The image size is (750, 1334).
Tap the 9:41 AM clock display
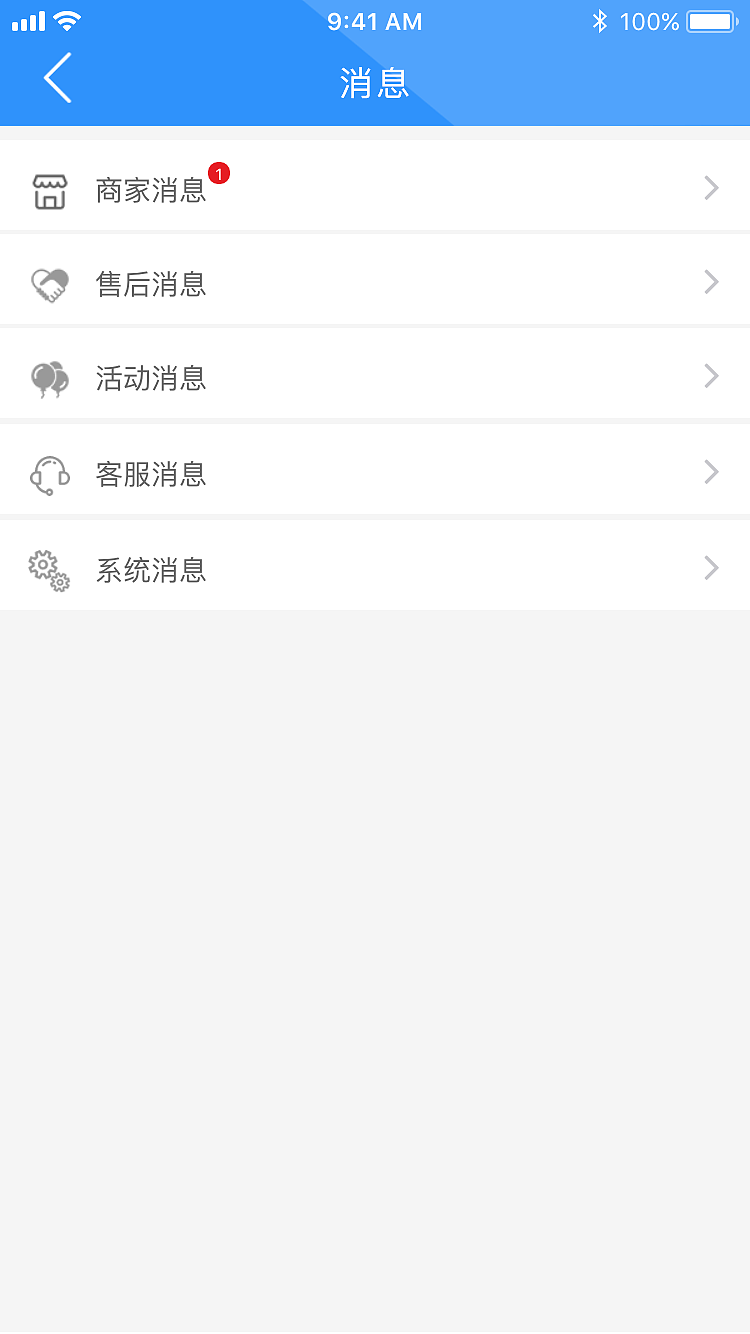(x=373, y=21)
